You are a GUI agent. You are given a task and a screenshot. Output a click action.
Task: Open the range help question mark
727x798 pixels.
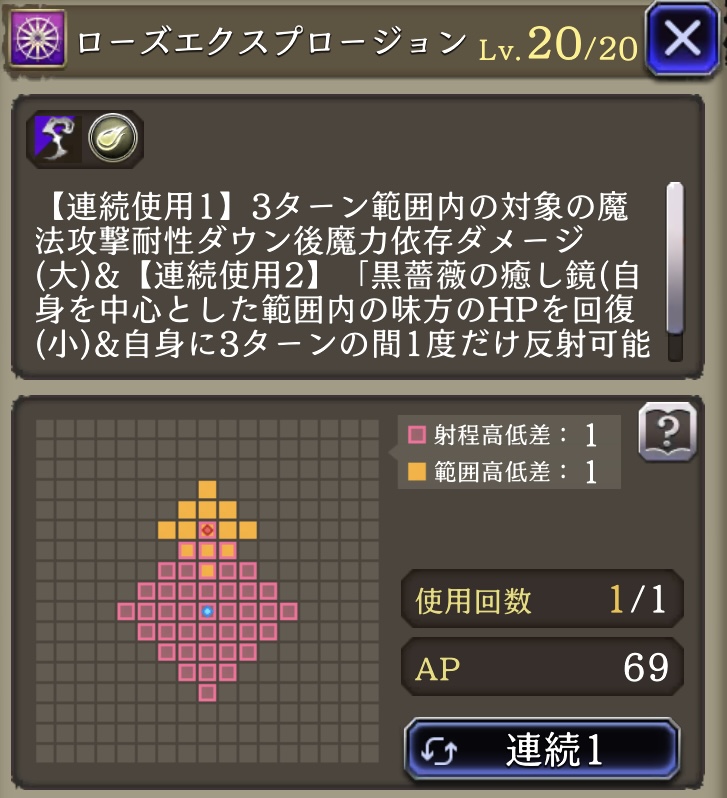point(666,433)
